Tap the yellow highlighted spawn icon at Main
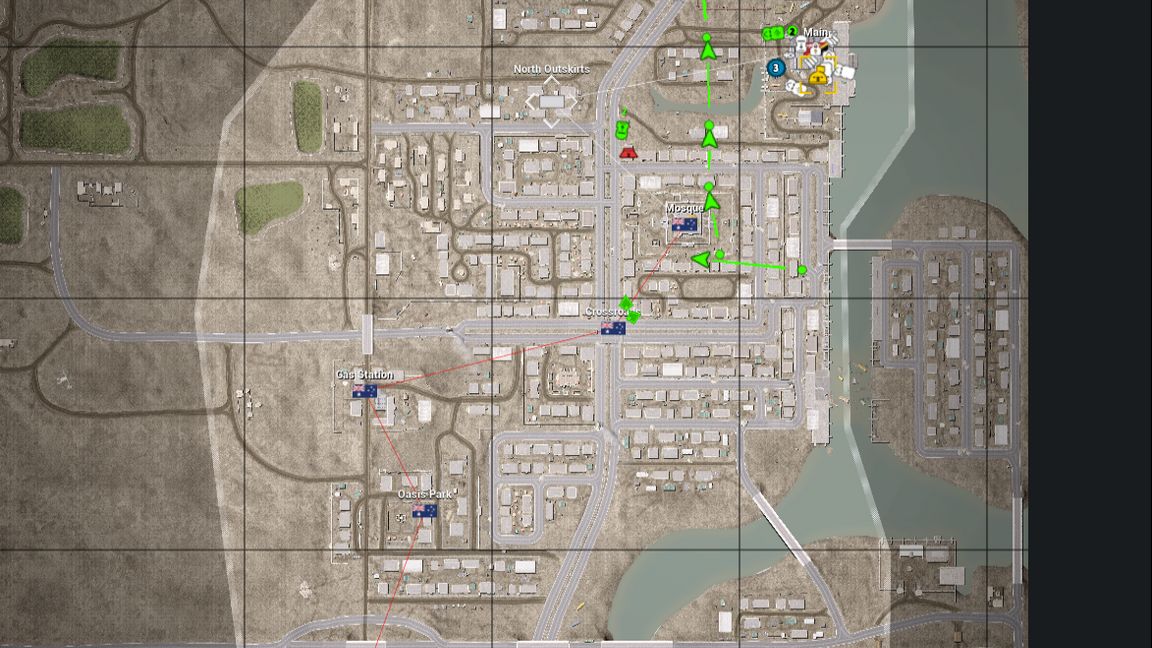Viewport: 1152px width, 648px height. coord(818,77)
